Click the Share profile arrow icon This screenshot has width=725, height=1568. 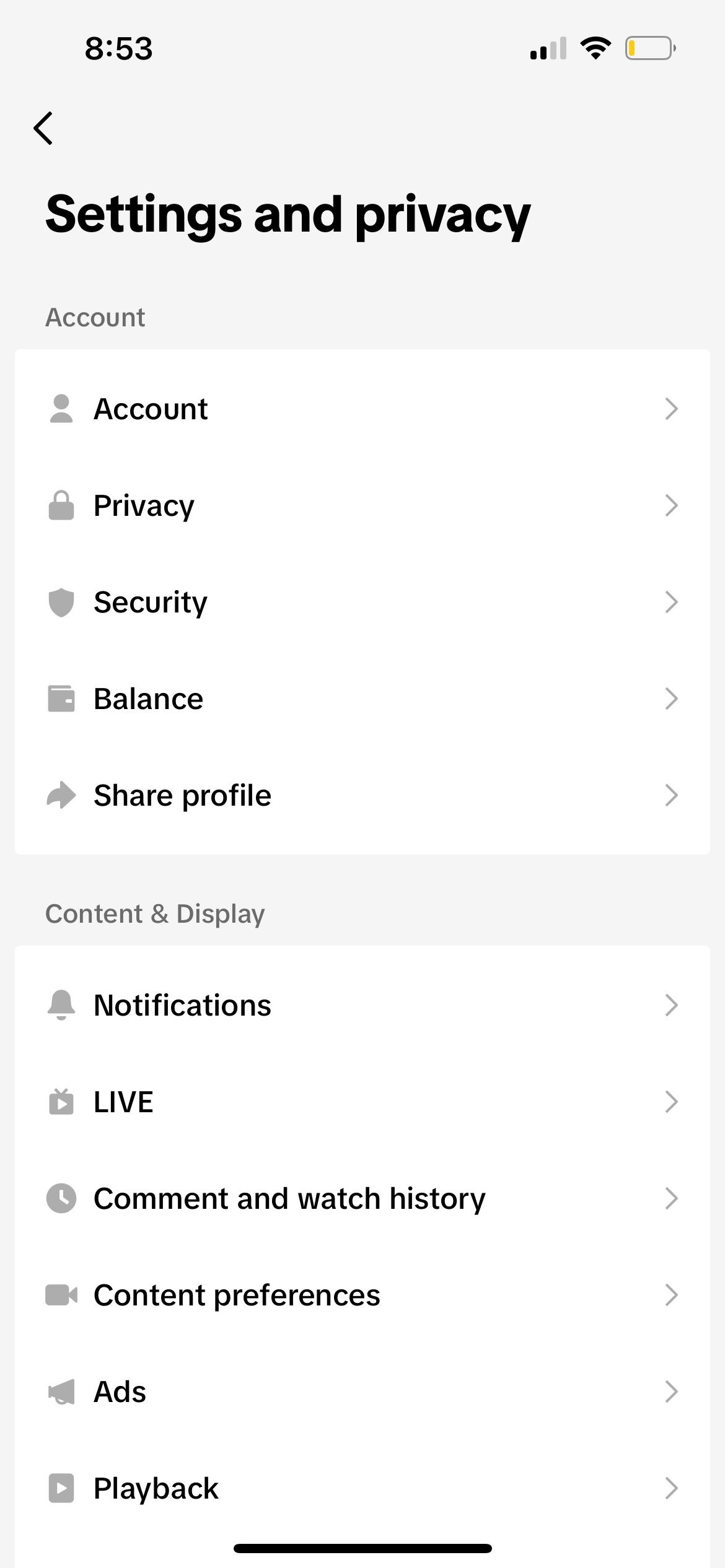click(61, 795)
